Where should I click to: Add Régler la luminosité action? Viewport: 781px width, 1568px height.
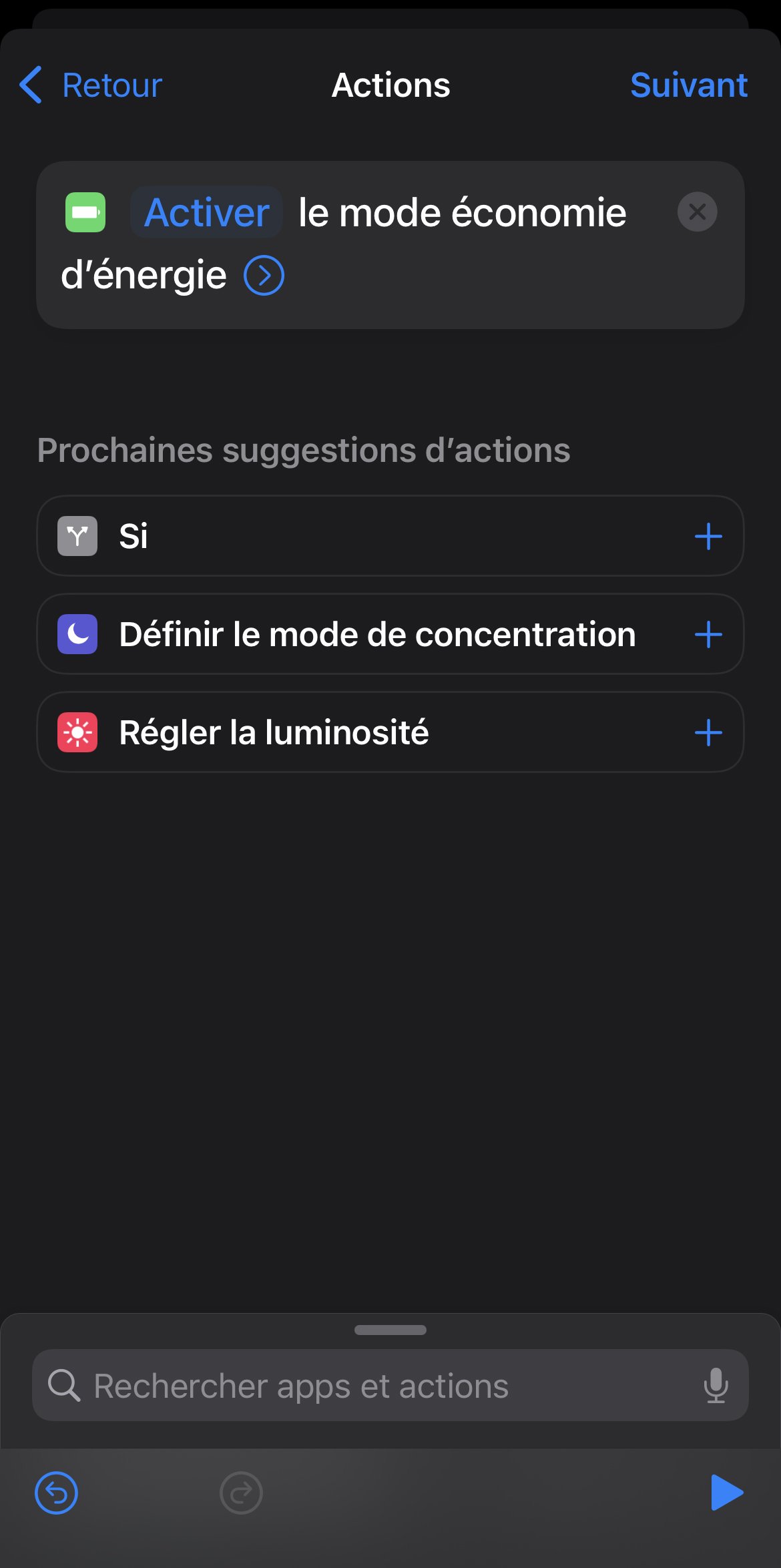point(708,733)
